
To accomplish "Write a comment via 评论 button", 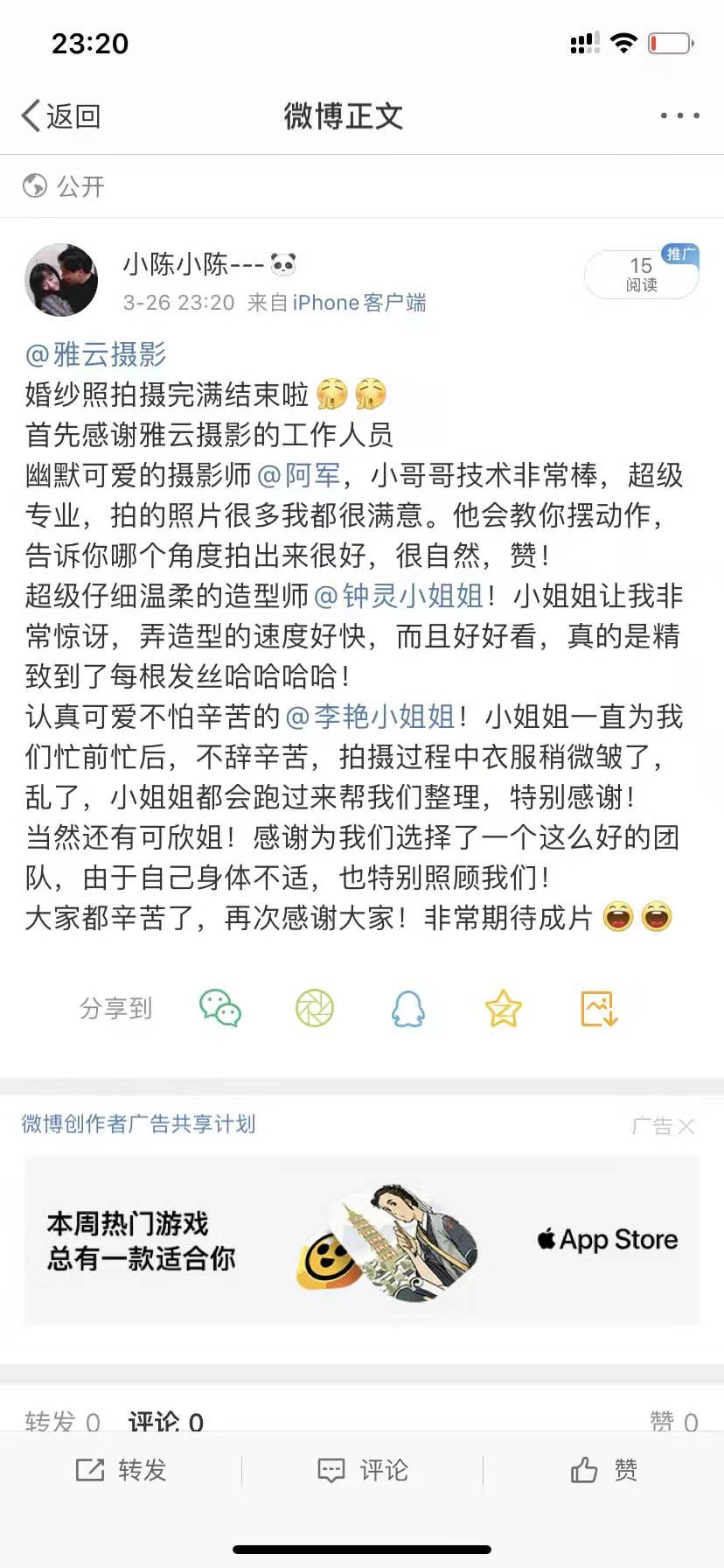I will [x=362, y=1470].
